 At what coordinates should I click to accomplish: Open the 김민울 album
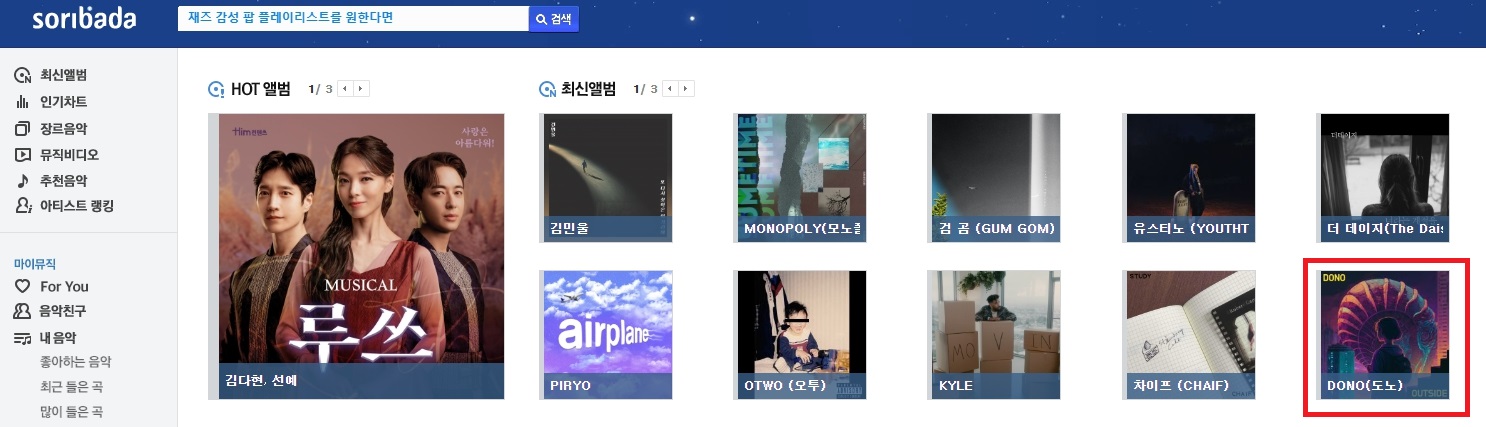(607, 177)
